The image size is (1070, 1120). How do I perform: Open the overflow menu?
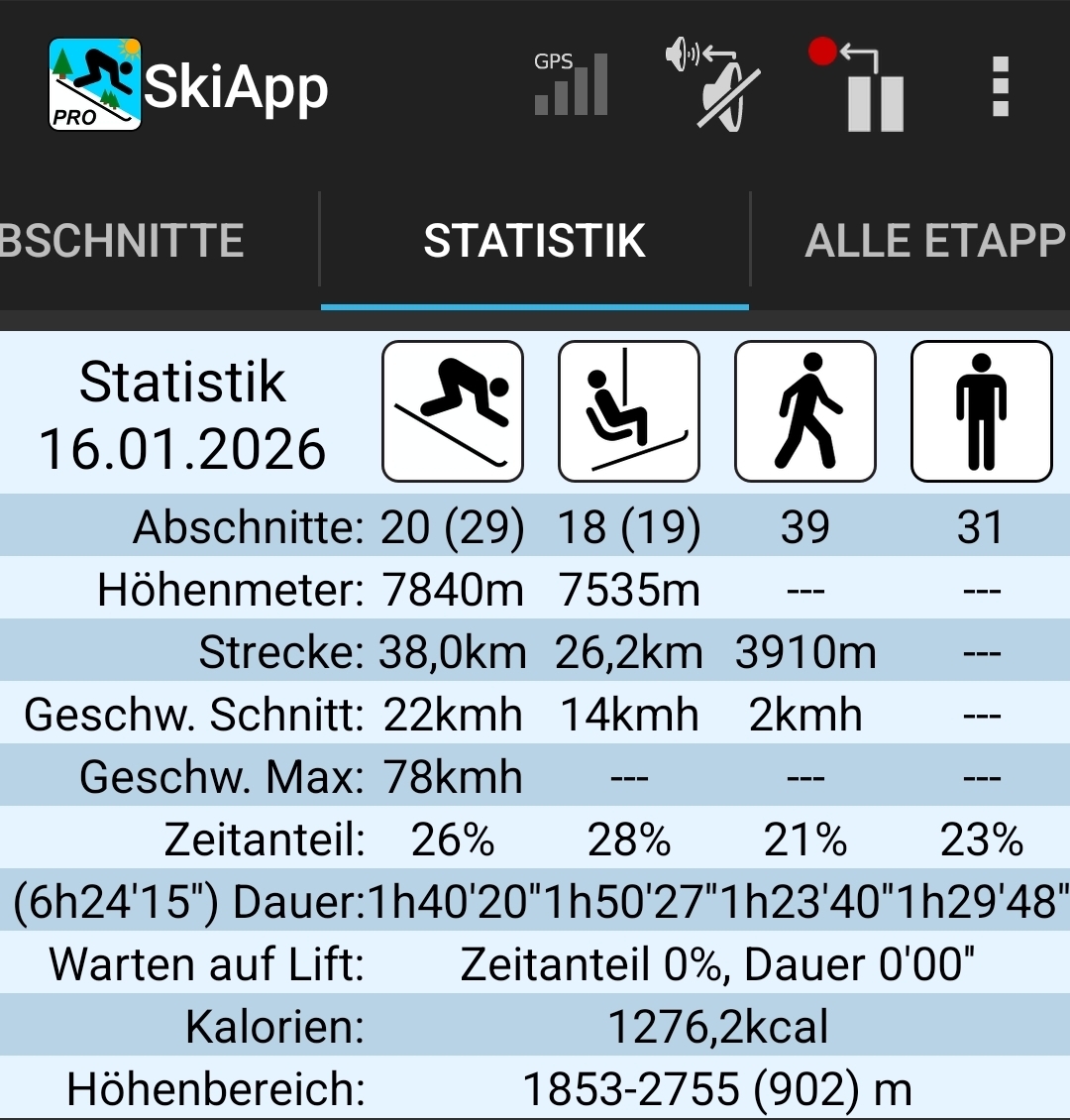[1000, 86]
